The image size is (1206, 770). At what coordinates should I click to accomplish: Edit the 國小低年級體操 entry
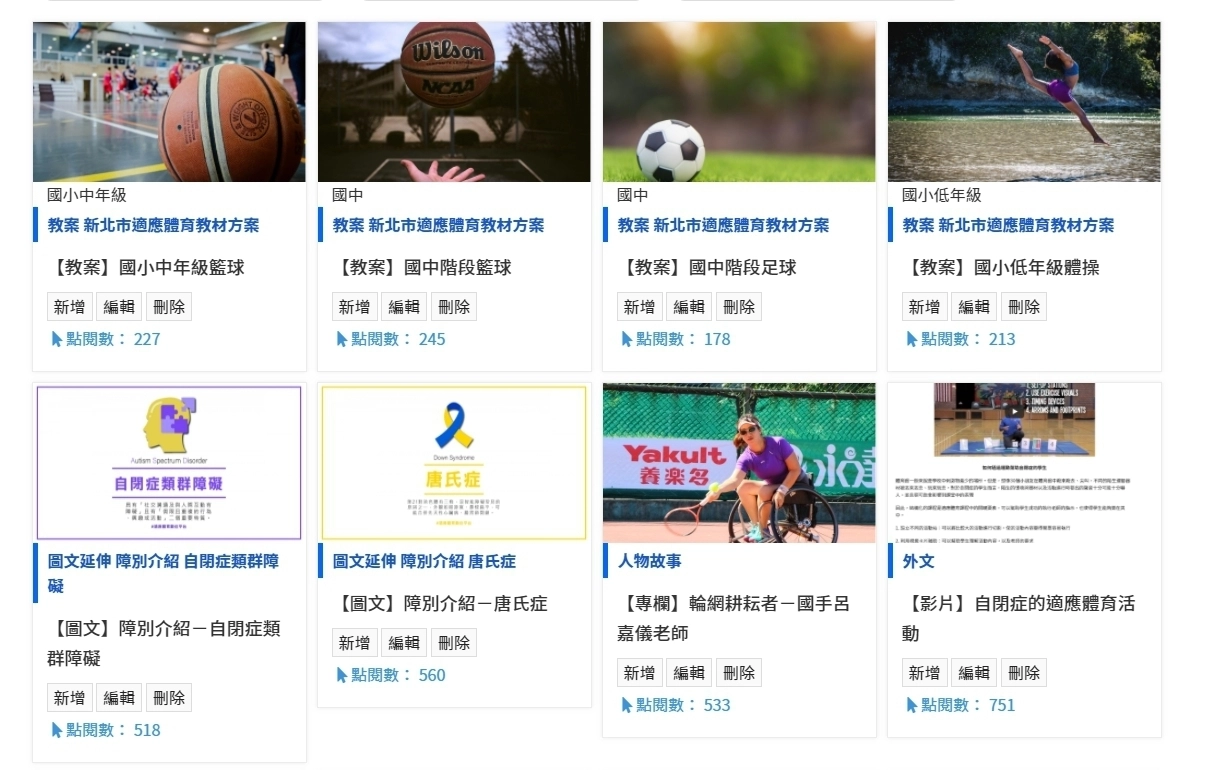coord(974,307)
